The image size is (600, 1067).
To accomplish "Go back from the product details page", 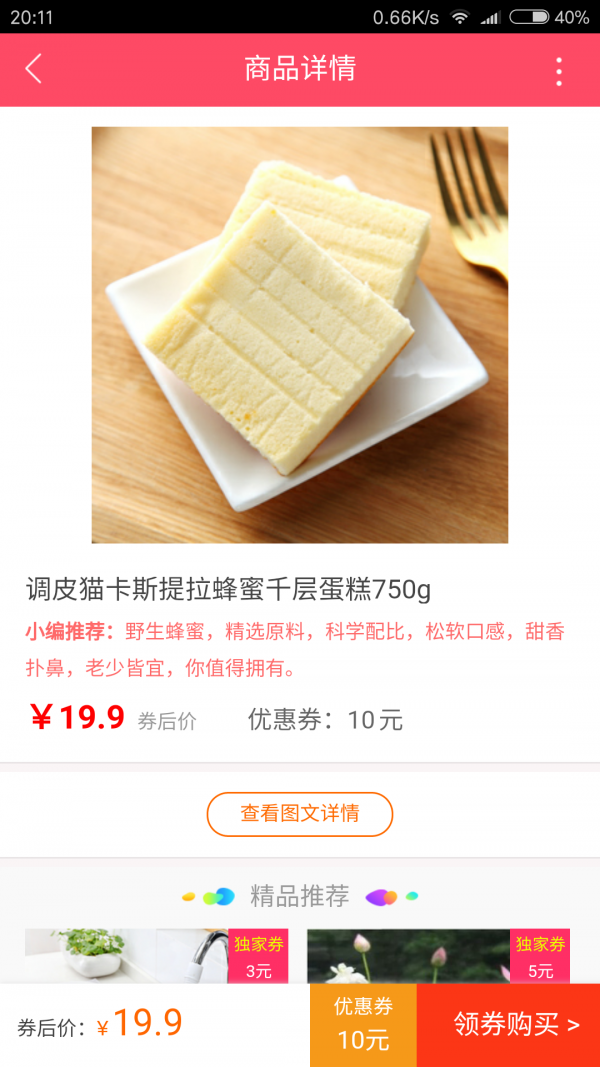I will pyautogui.click(x=34, y=69).
